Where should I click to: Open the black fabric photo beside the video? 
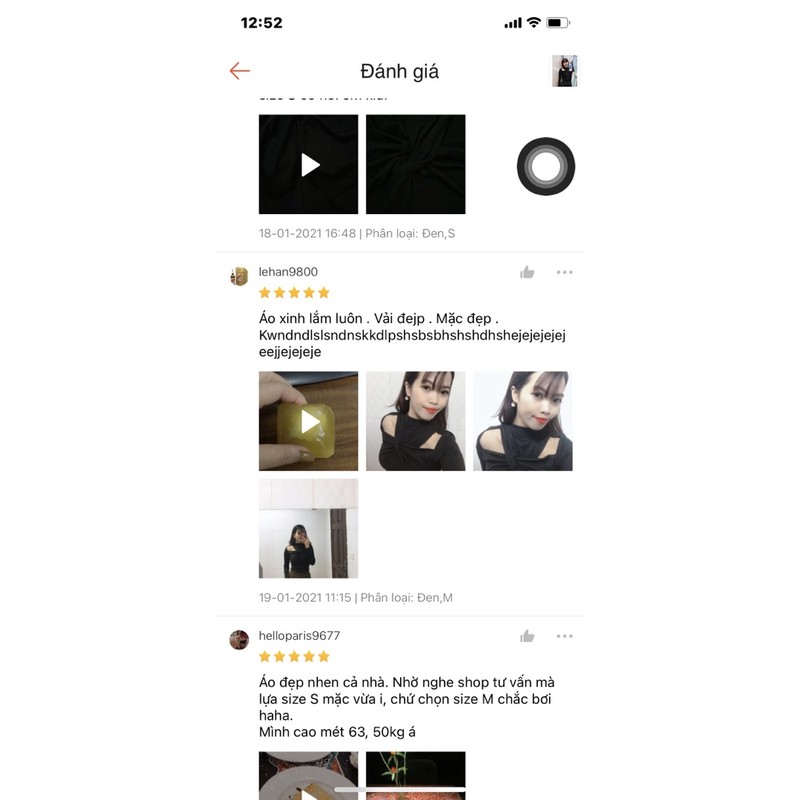(x=415, y=164)
